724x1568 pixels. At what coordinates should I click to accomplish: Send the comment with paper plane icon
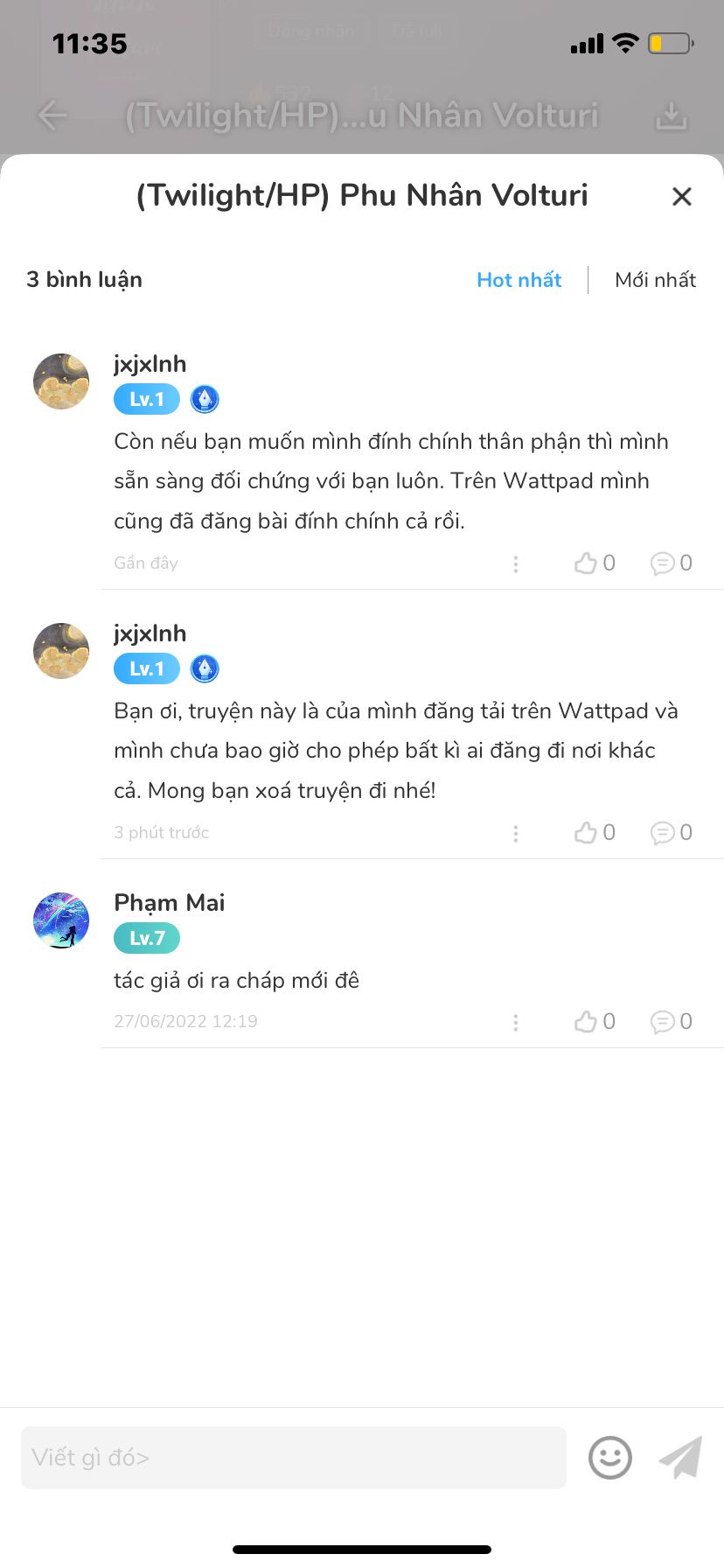click(x=680, y=1458)
